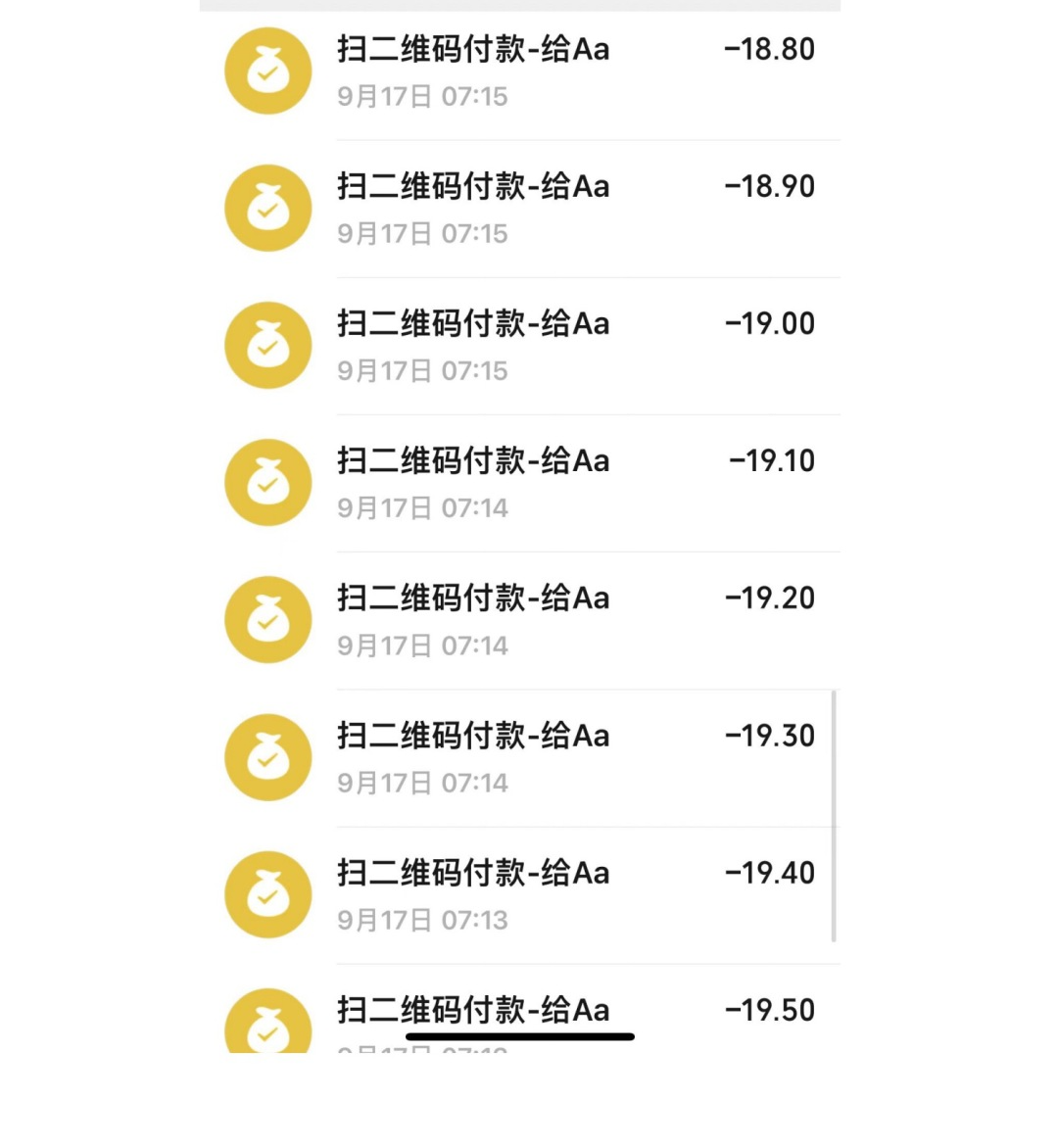Open the -19.10 payment to Aa
The width and height of the screenshot is (1058, 1148).
(519, 483)
